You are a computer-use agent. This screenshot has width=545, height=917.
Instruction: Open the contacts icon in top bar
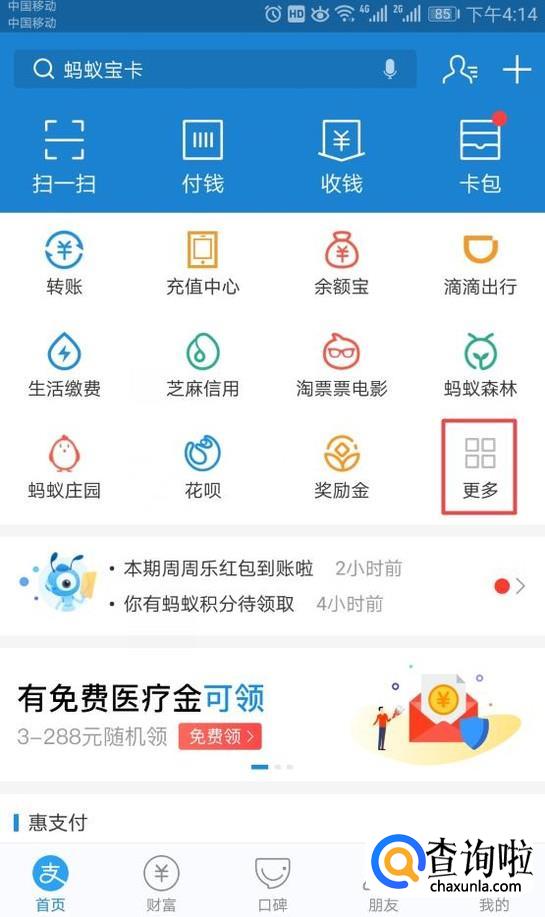point(460,70)
